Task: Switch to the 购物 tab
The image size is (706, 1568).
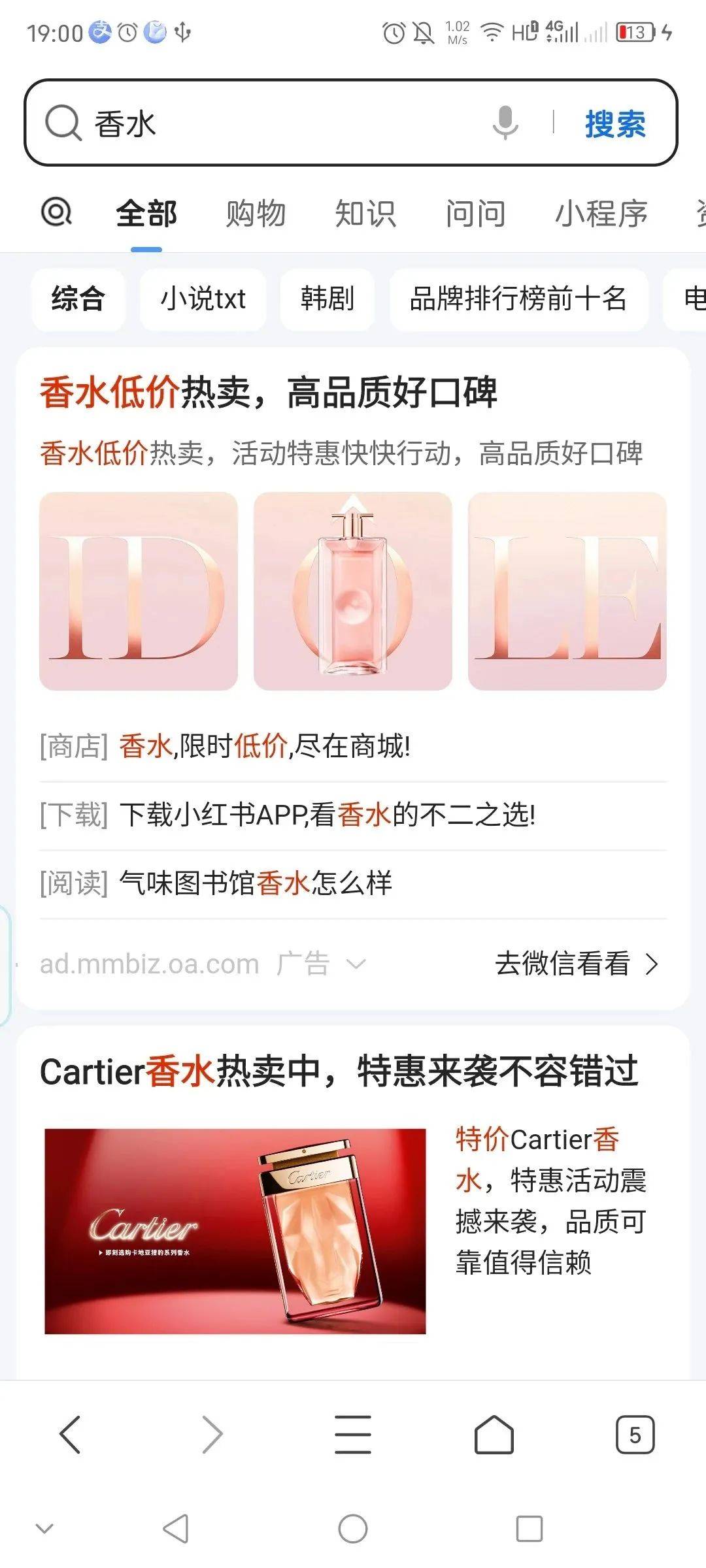Action: 256,214
